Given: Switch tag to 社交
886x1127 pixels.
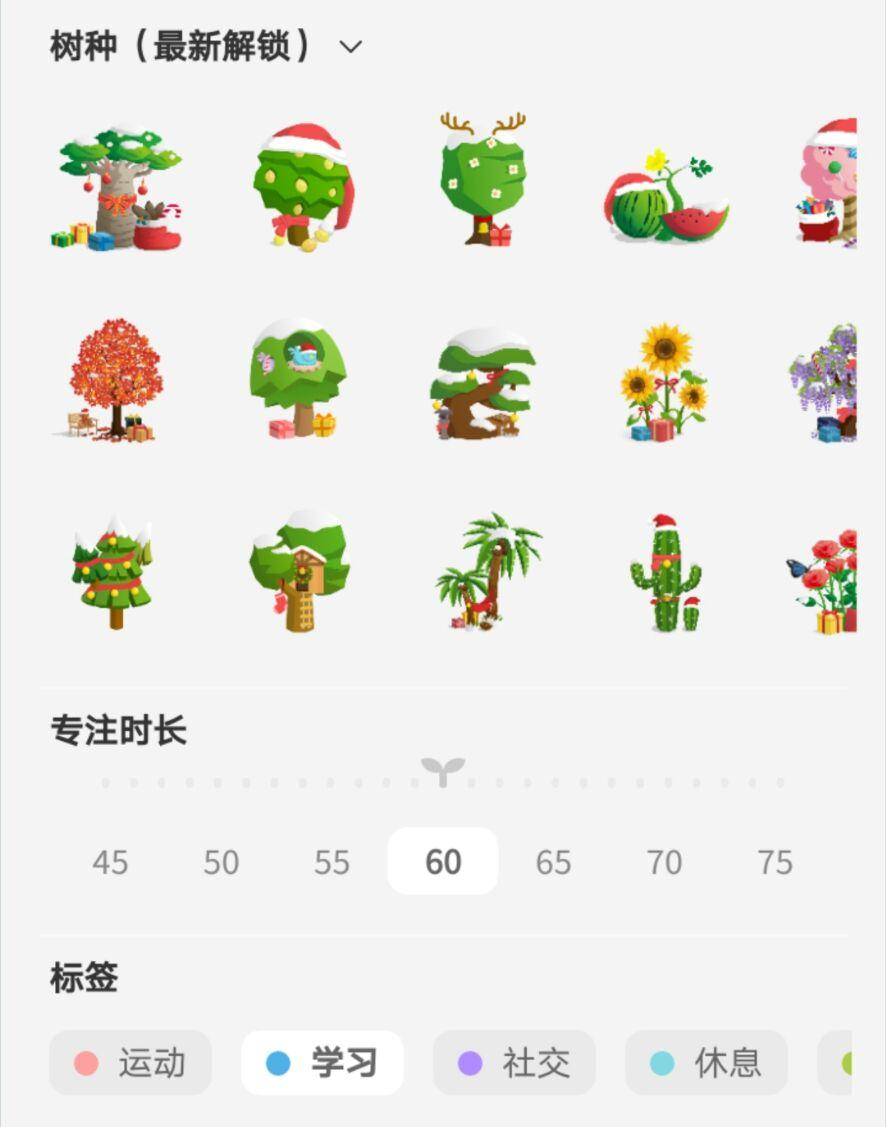Looking at the screenshot, I should point(514,1063).
